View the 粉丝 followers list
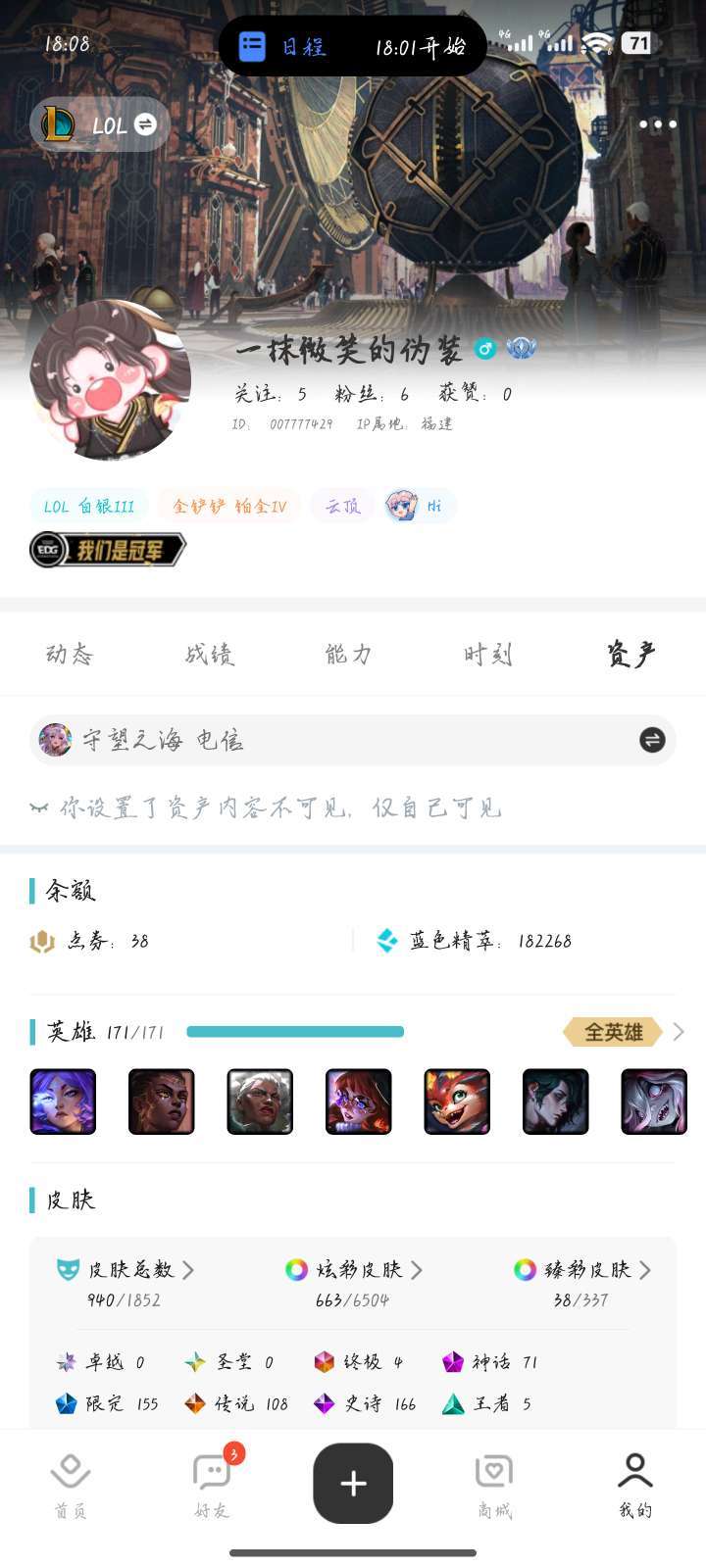706x1568 pixels. [x=372, y=394]
